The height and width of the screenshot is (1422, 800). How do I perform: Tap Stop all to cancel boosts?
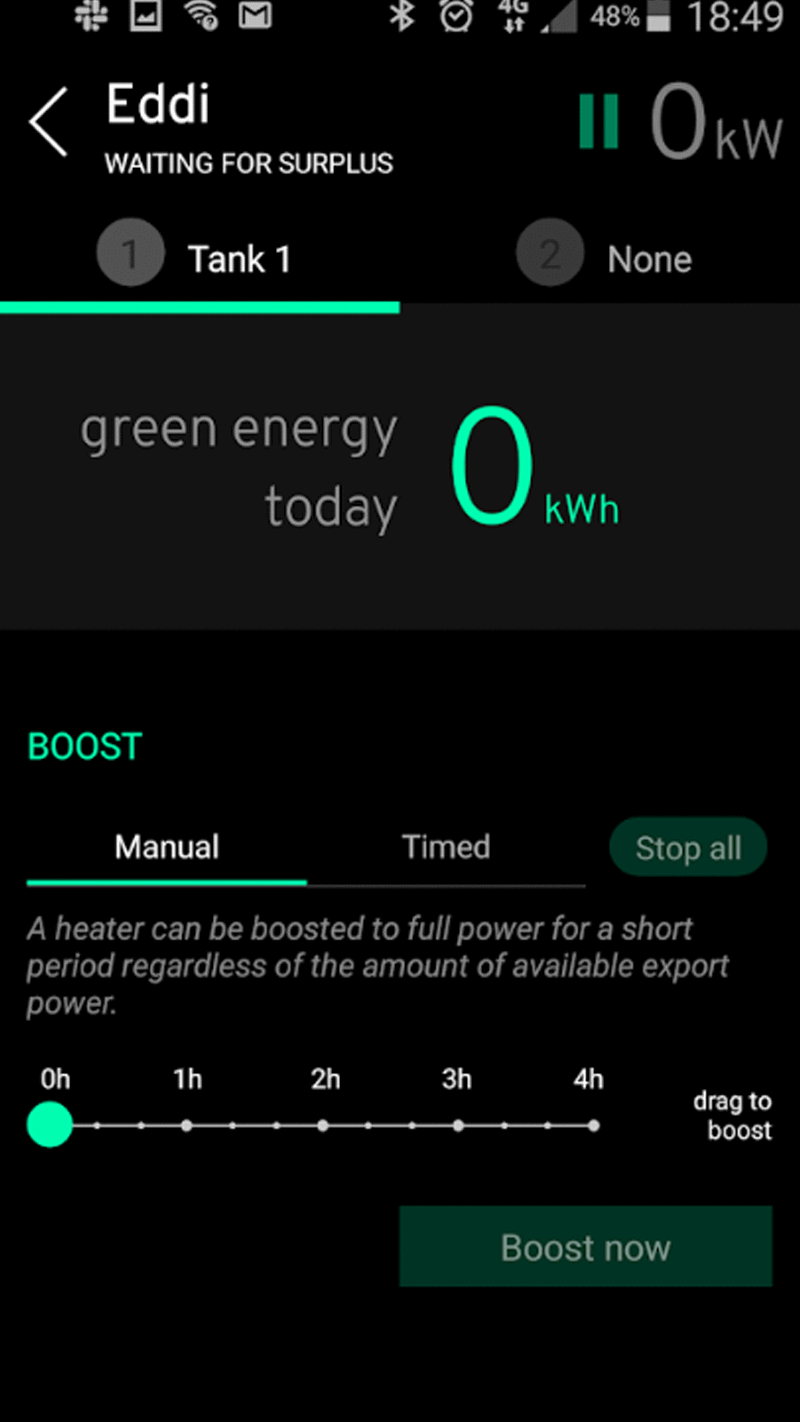pyautogui.click(x=688, y=848)
